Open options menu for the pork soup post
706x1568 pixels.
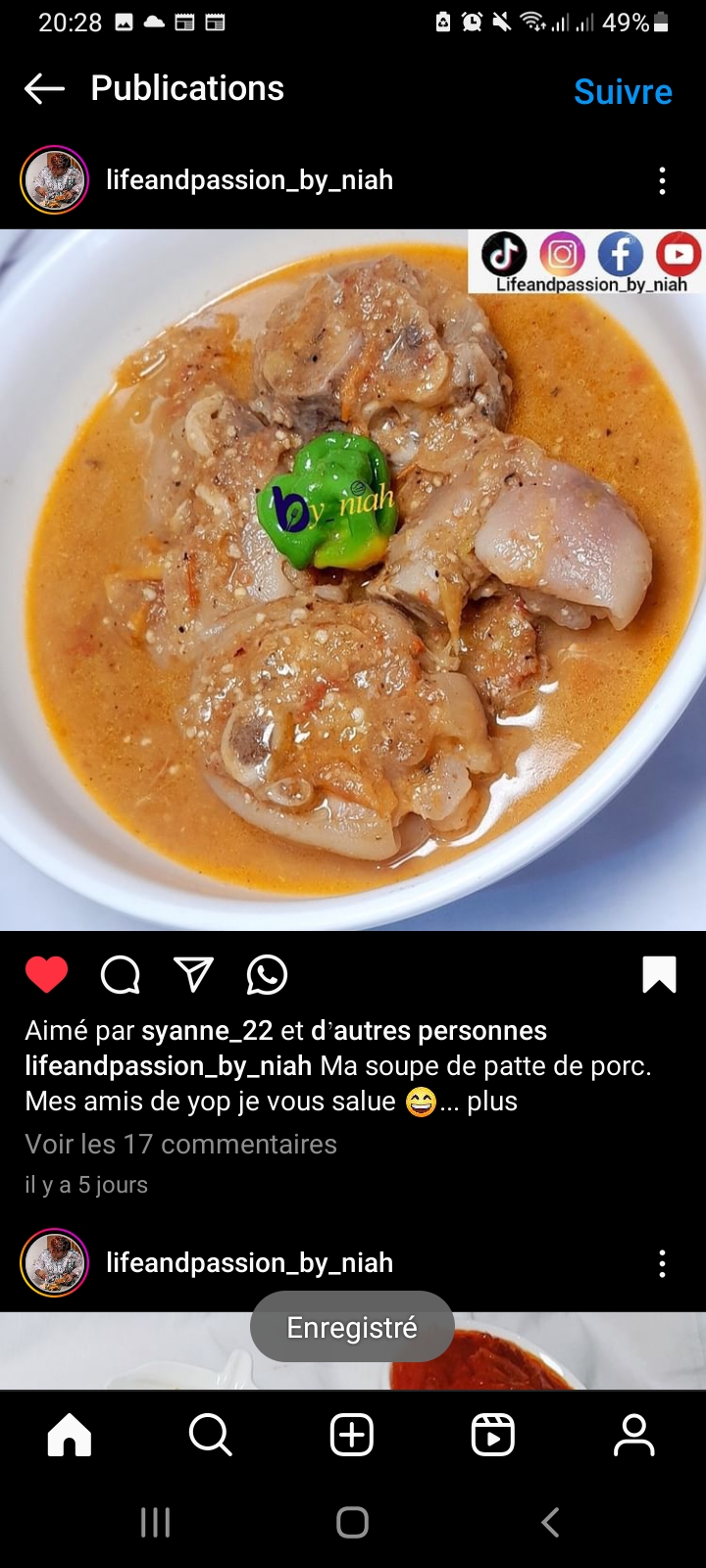pos(662,180)
